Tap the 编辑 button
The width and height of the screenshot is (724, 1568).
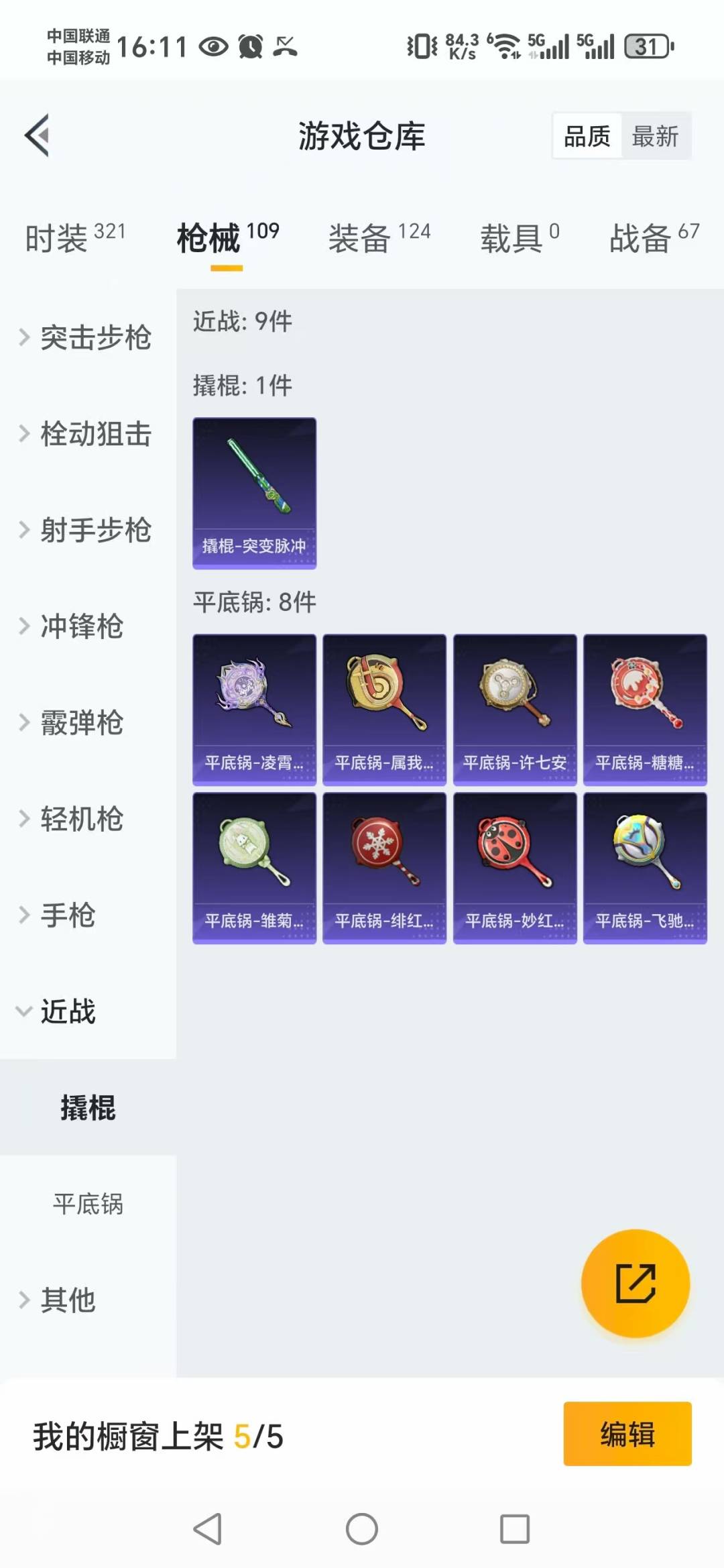tap(627, 1434)
